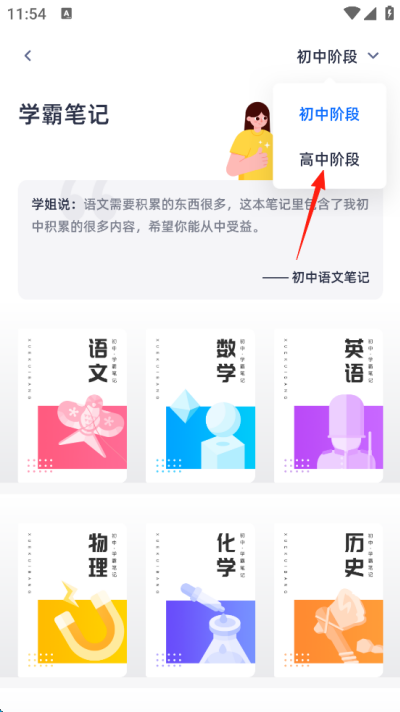Collapse the 初中阶段 stage dropdown header
Viewport: 400px width, 712px height.
click(337, 56)
